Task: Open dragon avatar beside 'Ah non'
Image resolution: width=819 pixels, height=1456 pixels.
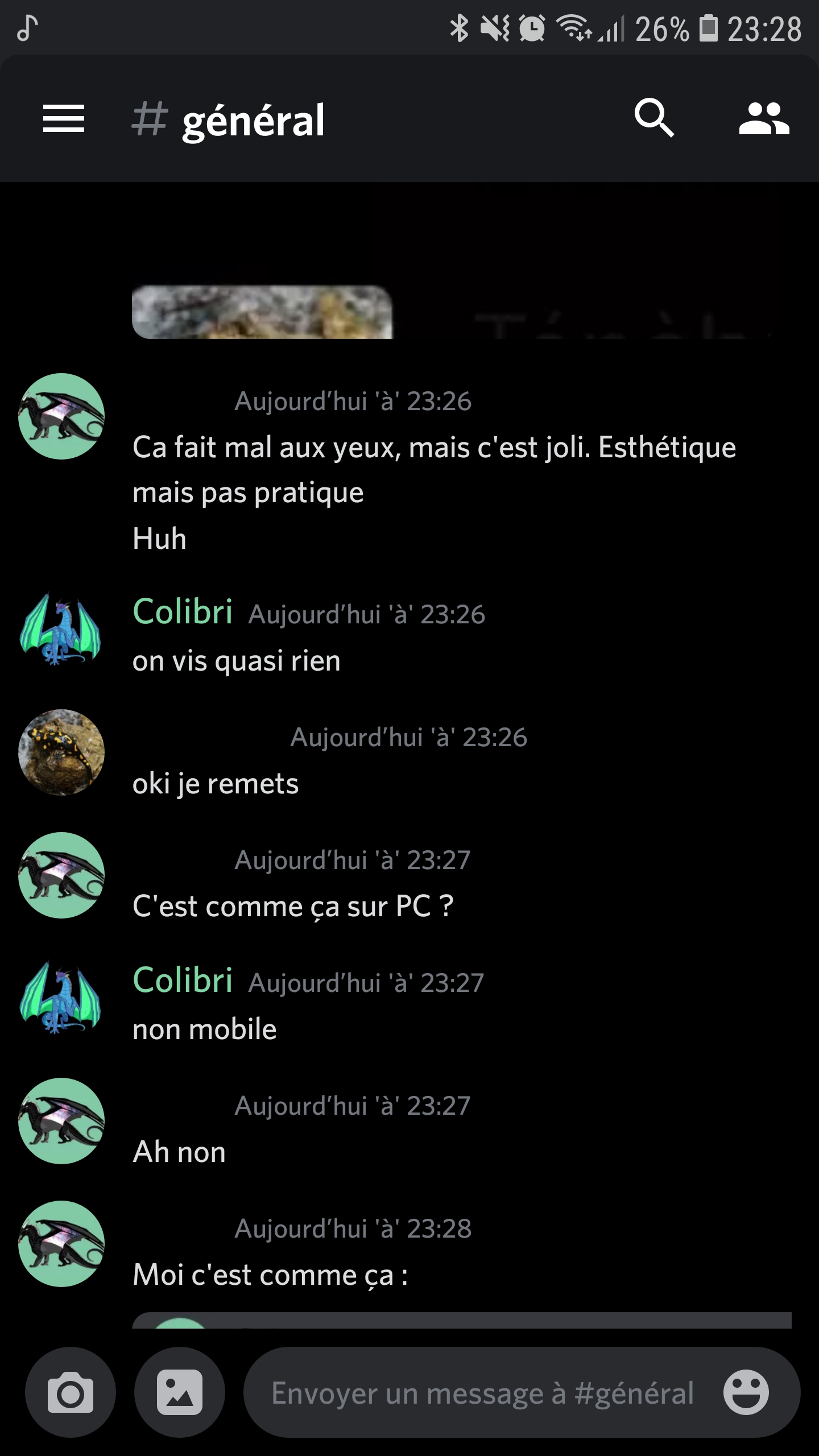Action: click(x=61, y=1121)
